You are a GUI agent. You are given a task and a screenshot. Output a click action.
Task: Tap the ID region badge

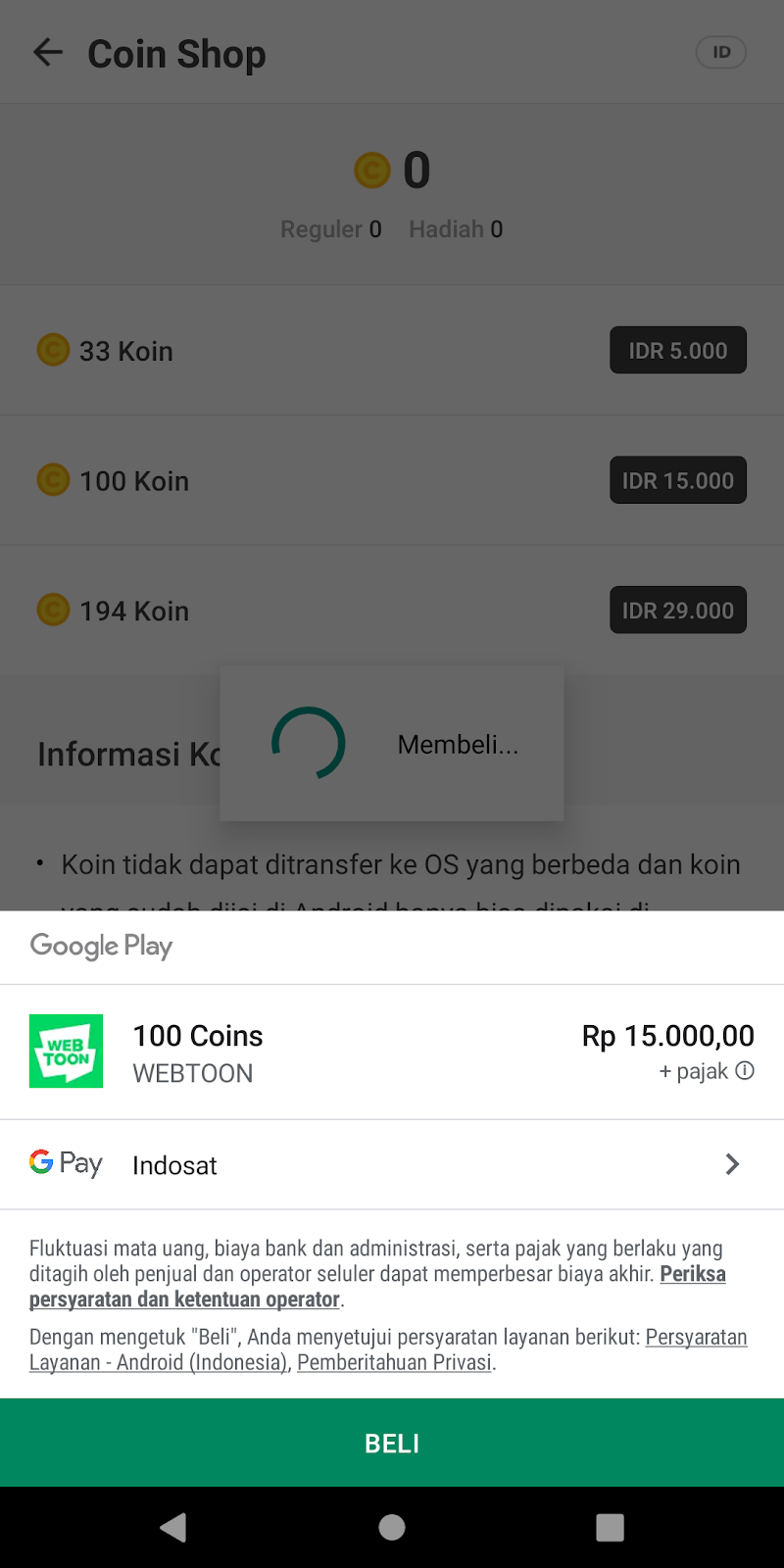point(721,53)
